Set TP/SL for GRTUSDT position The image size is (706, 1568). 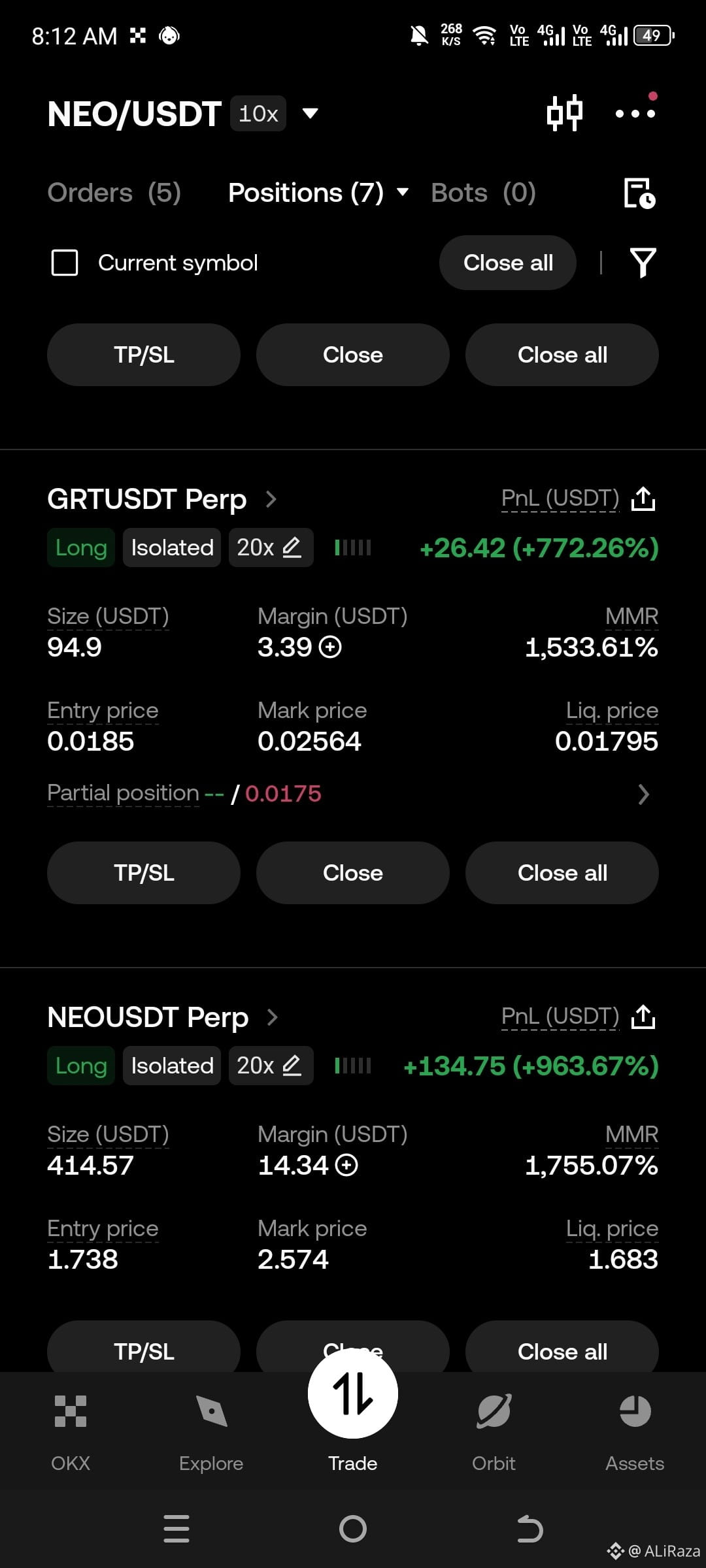[x=144, y=873]
